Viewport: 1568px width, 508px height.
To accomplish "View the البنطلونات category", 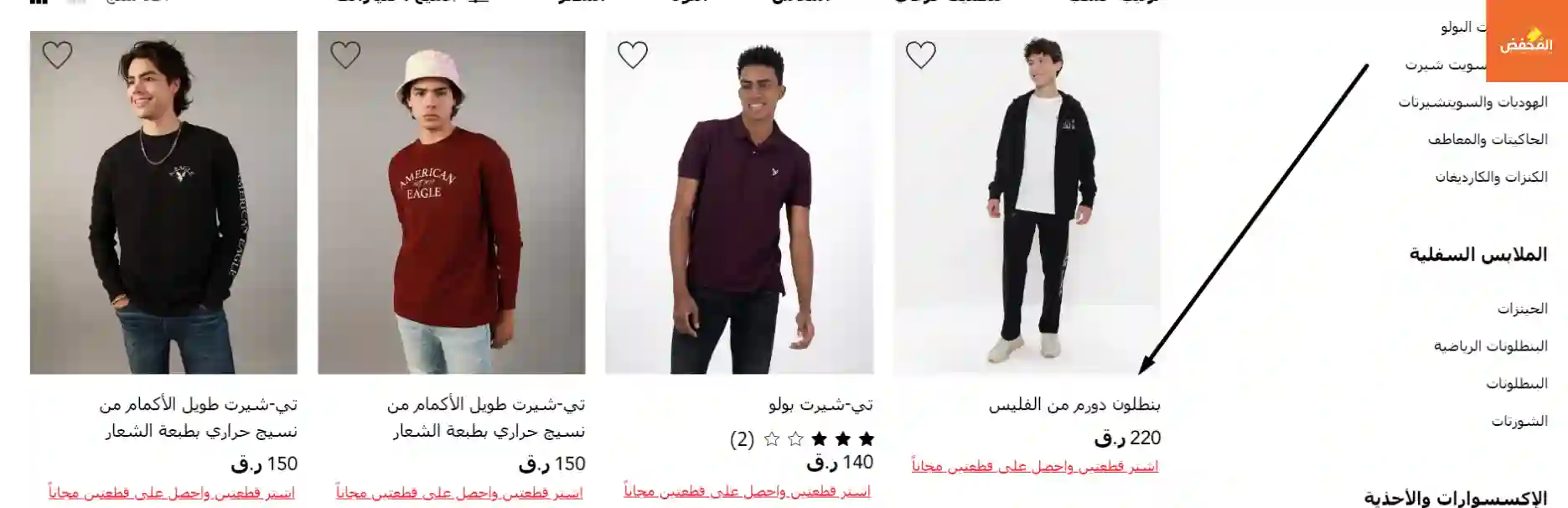I will 1516,383.
